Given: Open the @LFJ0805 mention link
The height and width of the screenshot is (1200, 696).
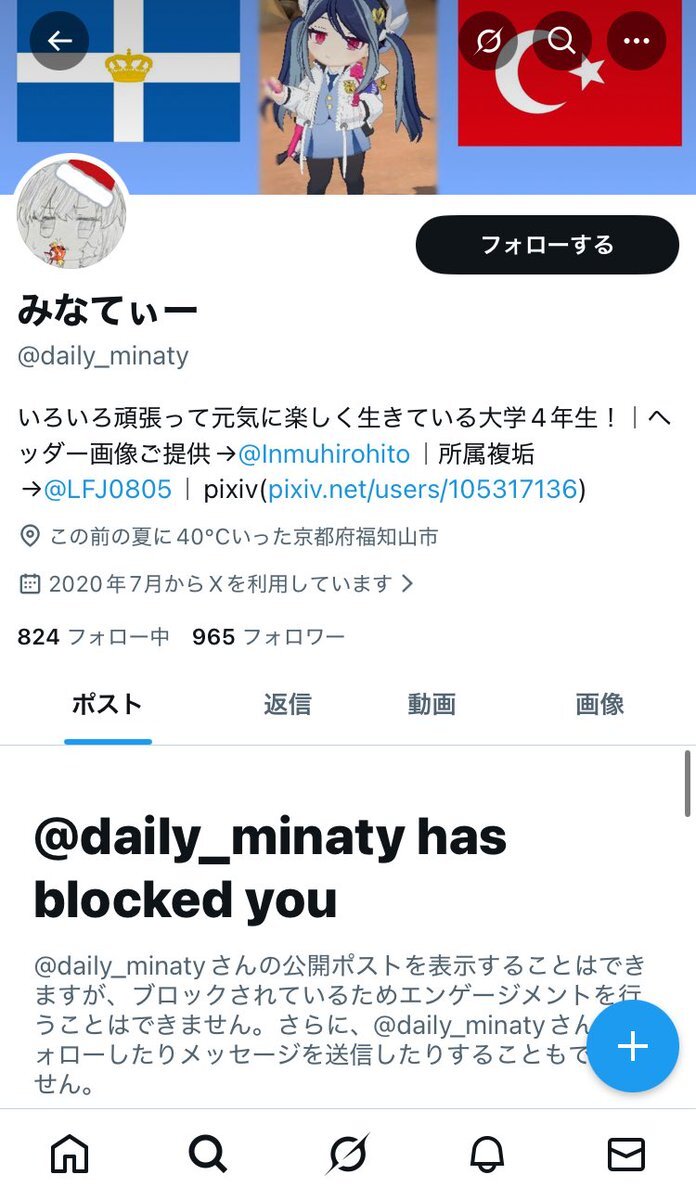Looking at the screenshot, I should tap(108, 489).
